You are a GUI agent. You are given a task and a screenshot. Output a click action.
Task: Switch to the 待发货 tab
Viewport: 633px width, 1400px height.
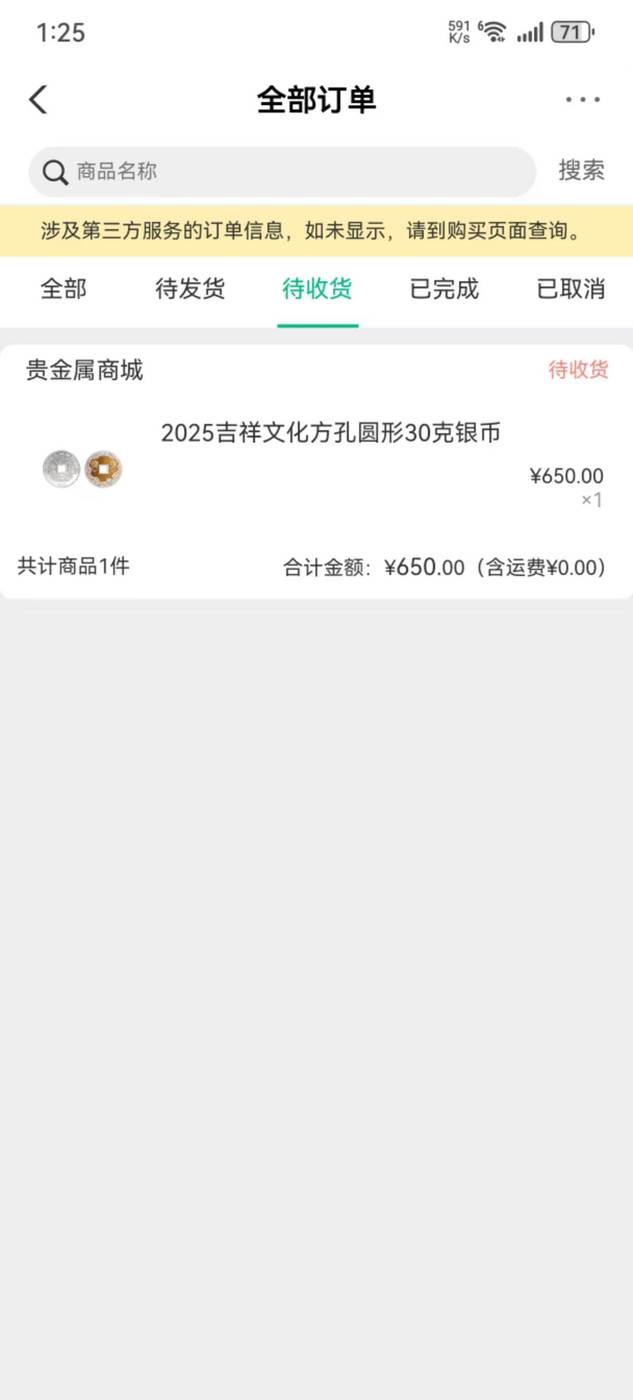pyautogui.click(x=190, y=290)
